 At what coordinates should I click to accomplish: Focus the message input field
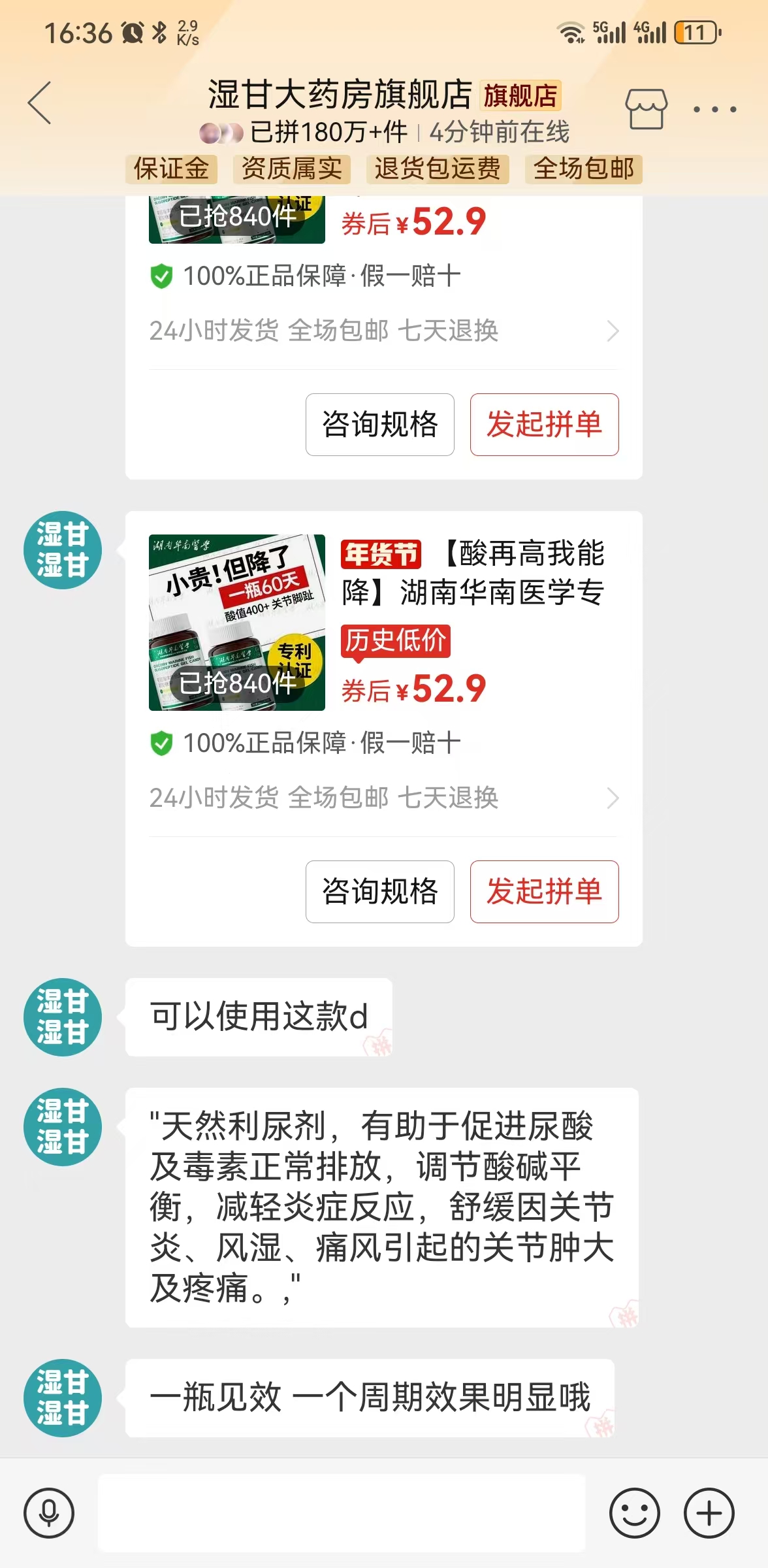tap(341, 1513)
